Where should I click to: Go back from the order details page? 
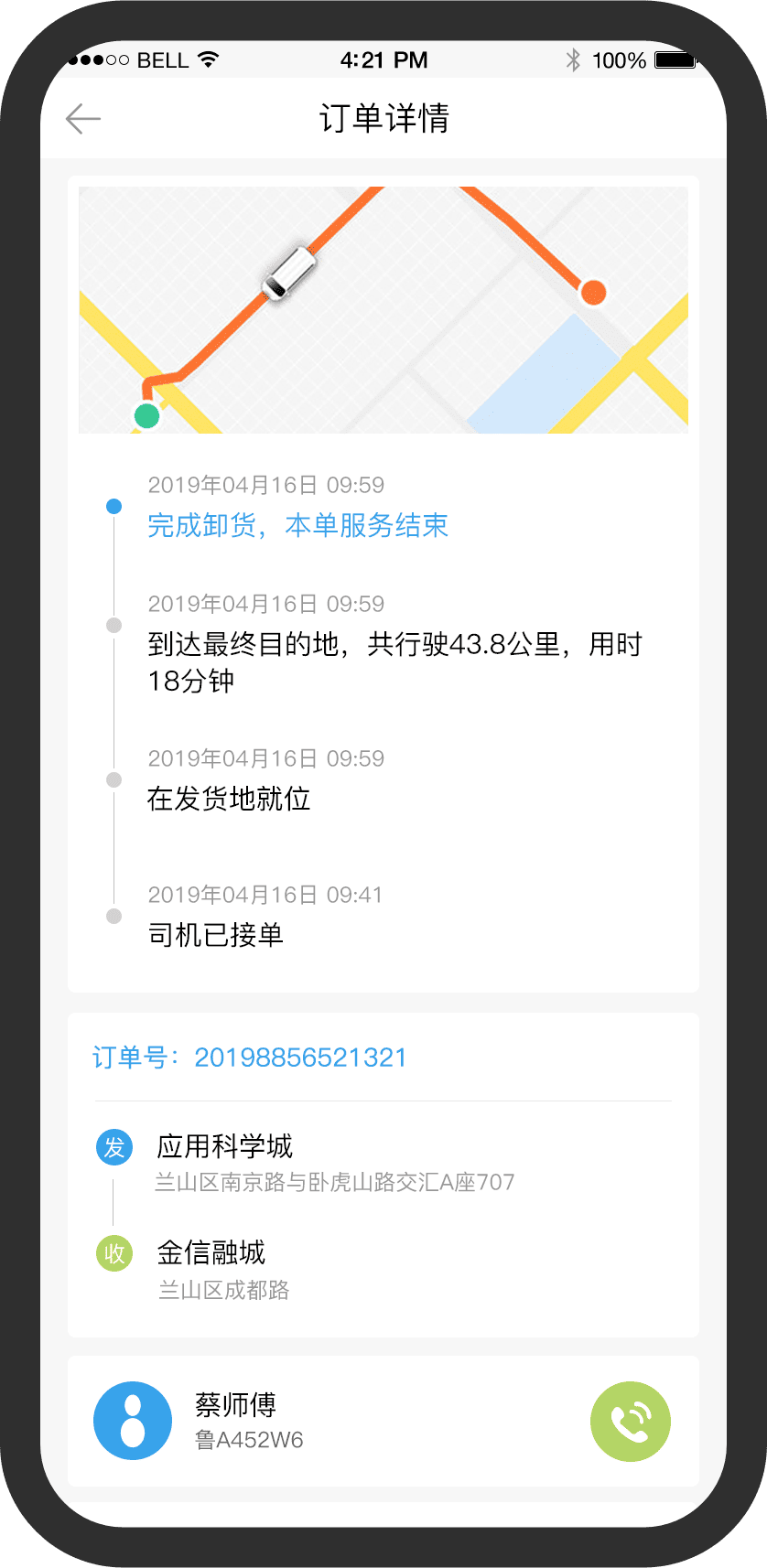pos(83,119)
